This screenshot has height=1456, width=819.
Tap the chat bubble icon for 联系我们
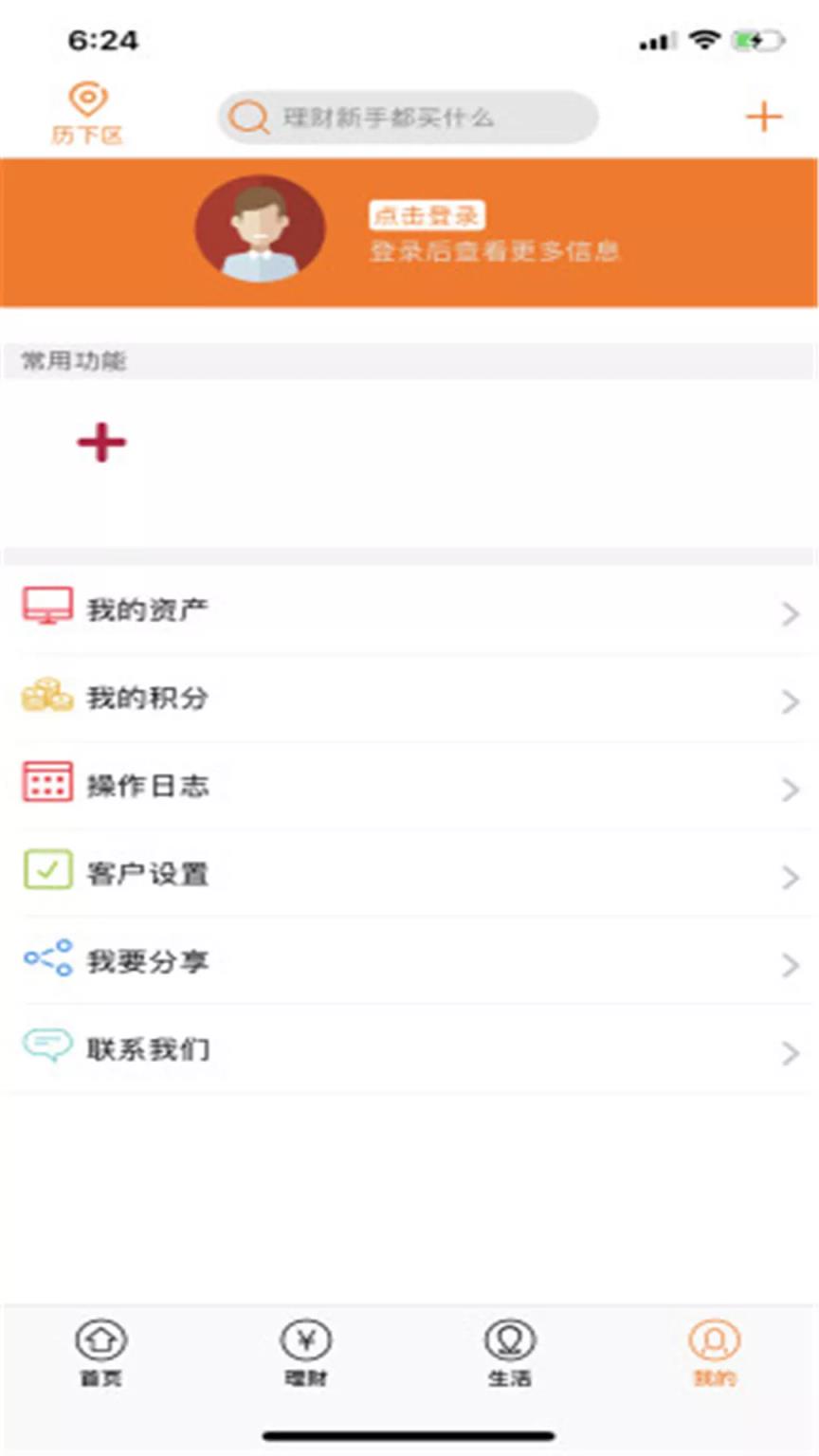pos(45,1045)
